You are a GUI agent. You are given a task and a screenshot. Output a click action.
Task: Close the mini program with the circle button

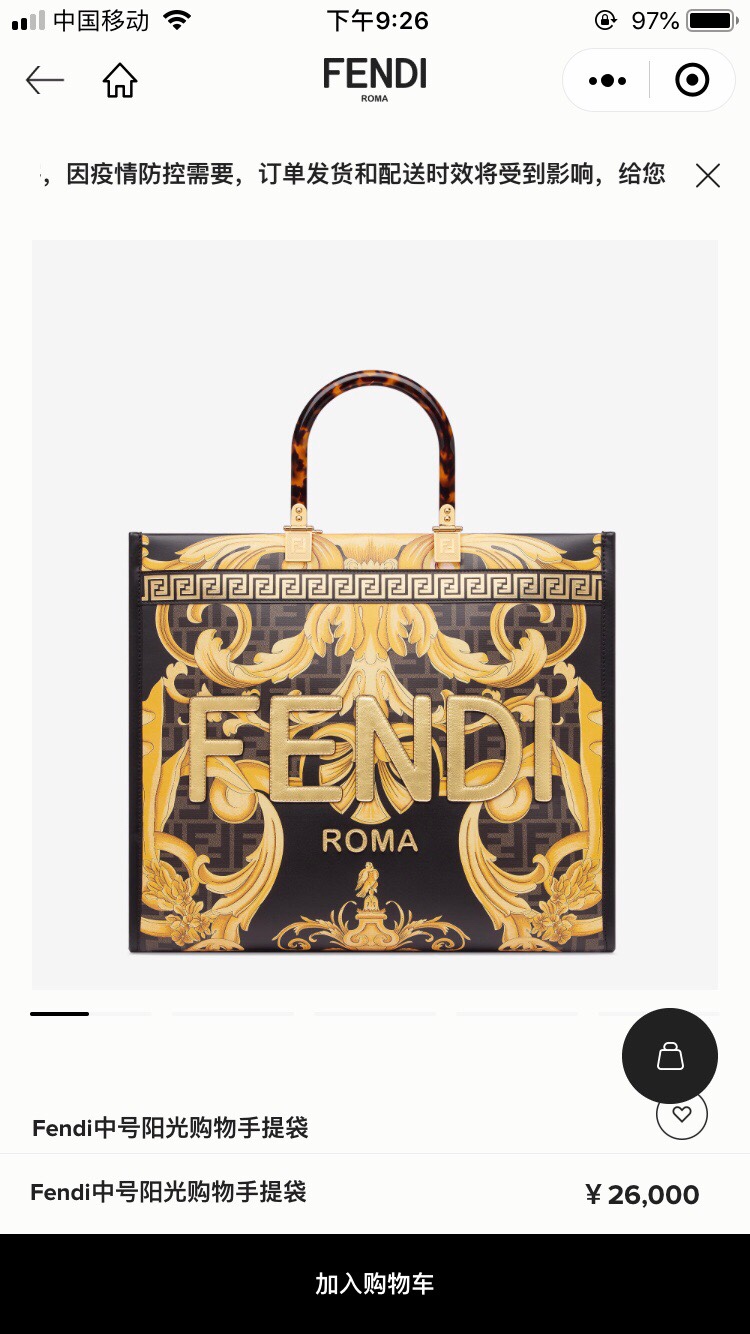click(692, 80)
